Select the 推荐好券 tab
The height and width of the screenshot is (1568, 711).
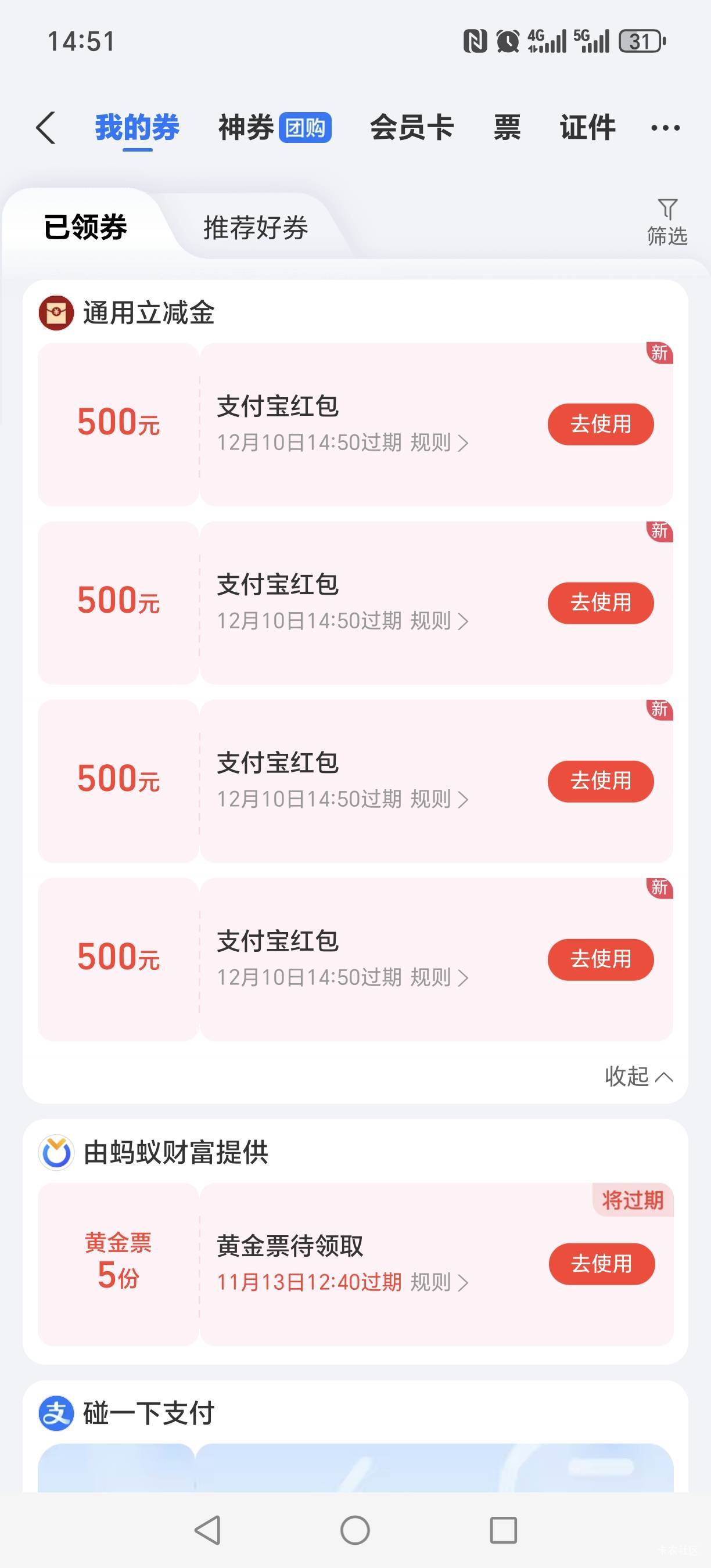pos(256,228)
